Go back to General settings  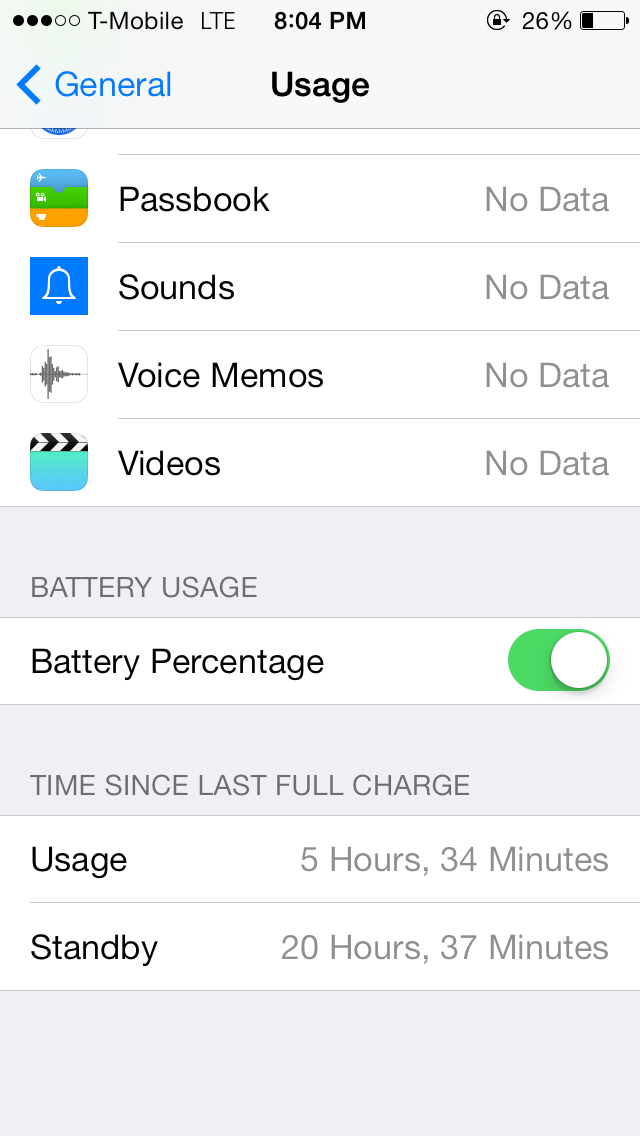(x=94, y=85)
